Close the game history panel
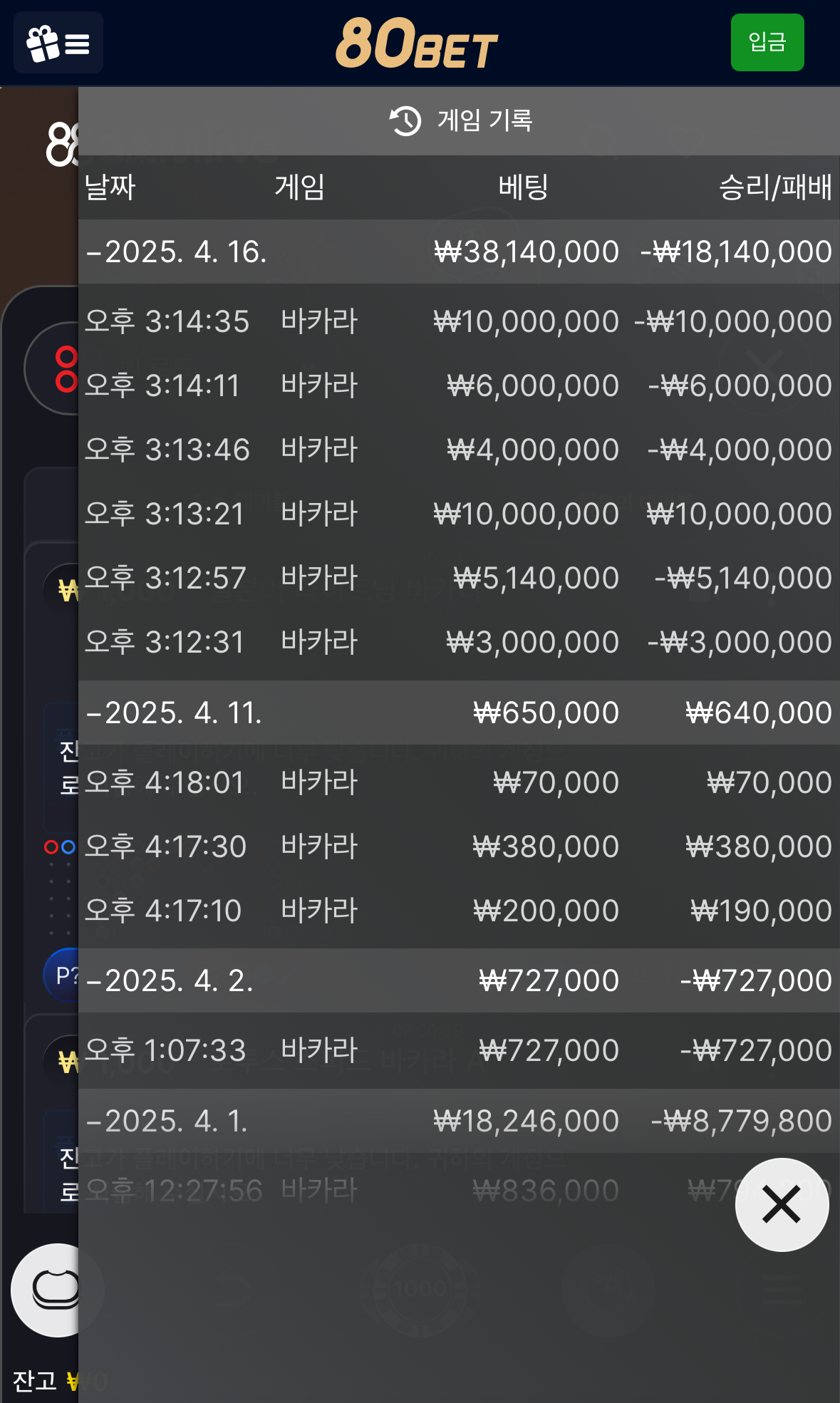Screen dimensions: 840x1403 tap(782, 1205)
